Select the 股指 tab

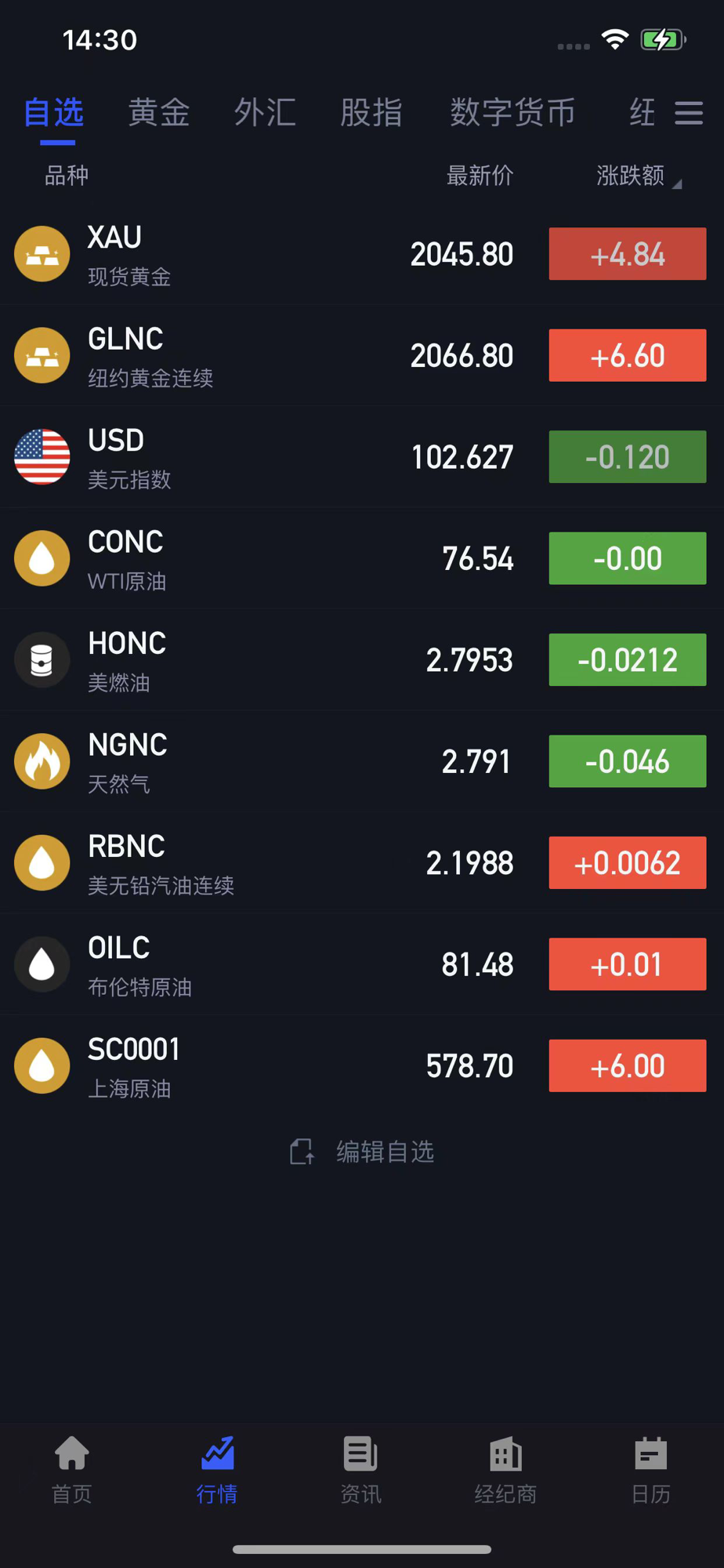coord(371,113)
